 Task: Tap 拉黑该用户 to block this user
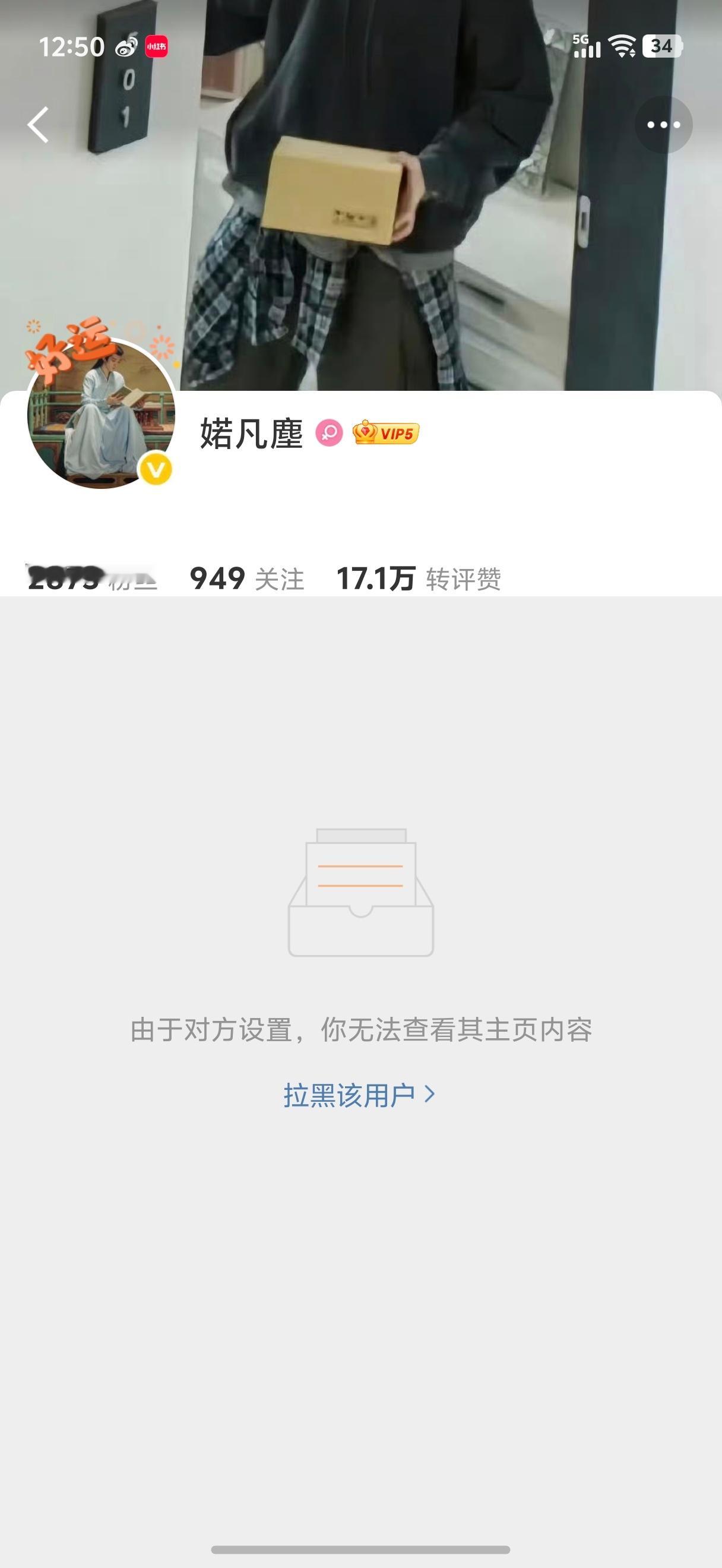pyautogui.click(x=359, y=1095)
